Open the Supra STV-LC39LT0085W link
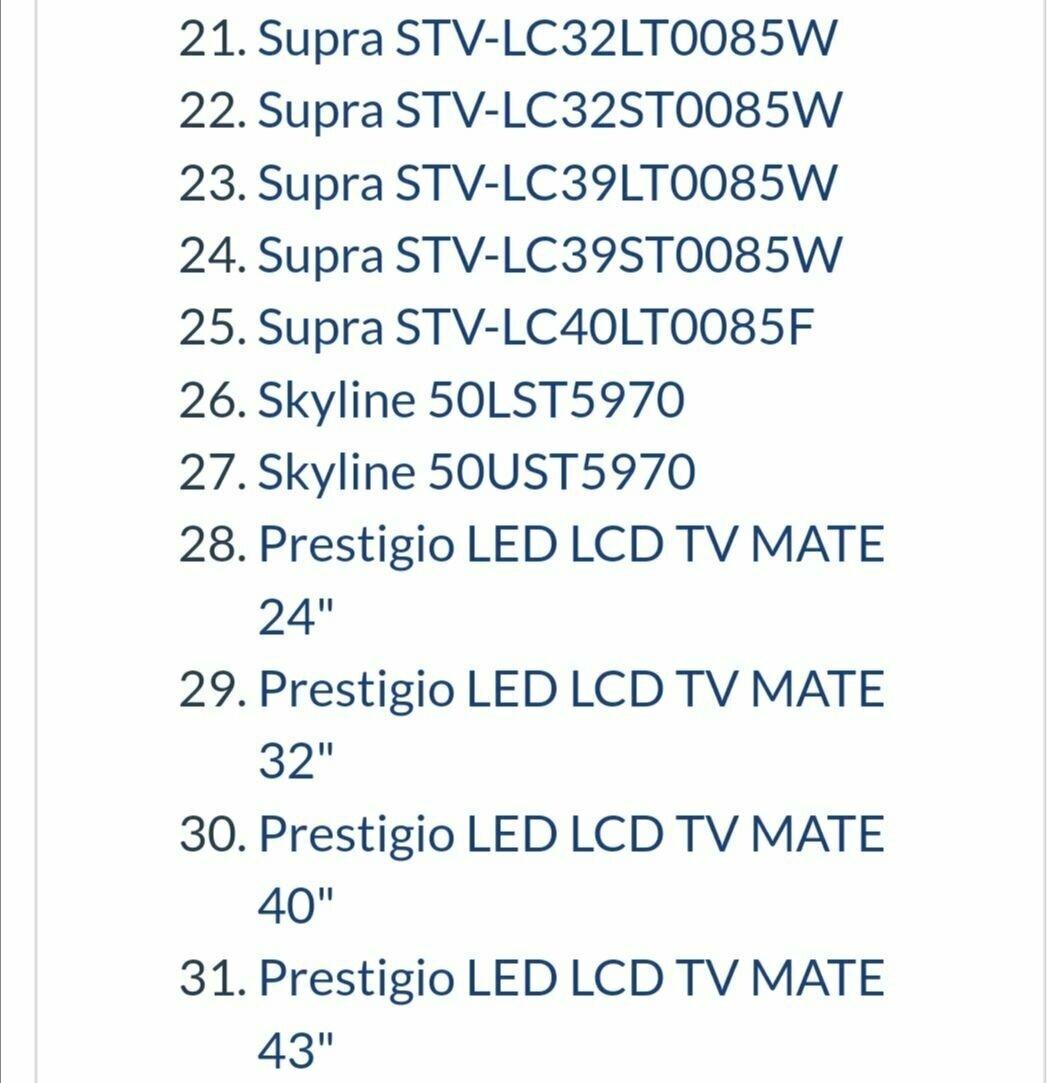The height and width of the screenshot is (1083, 1047). 547,184
